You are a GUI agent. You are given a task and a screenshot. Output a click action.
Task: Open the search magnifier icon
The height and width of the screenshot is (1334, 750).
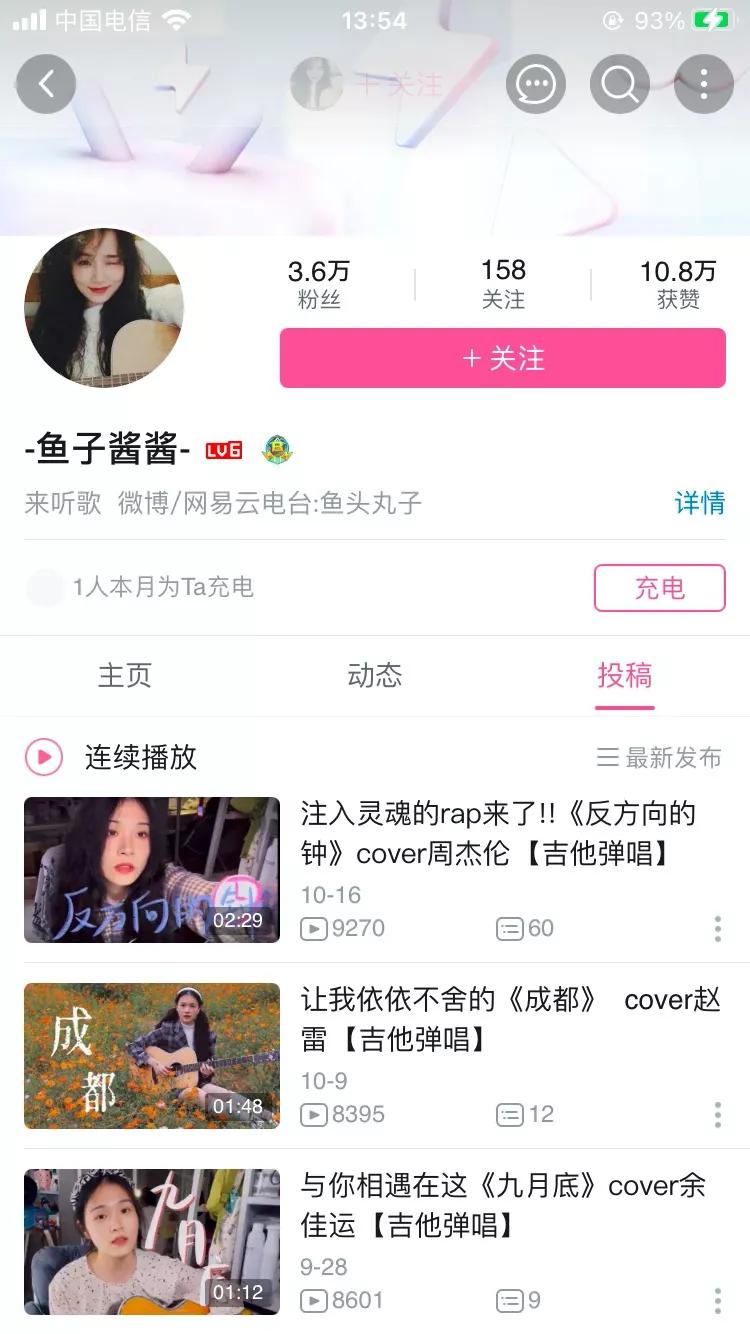coord(620,84)
